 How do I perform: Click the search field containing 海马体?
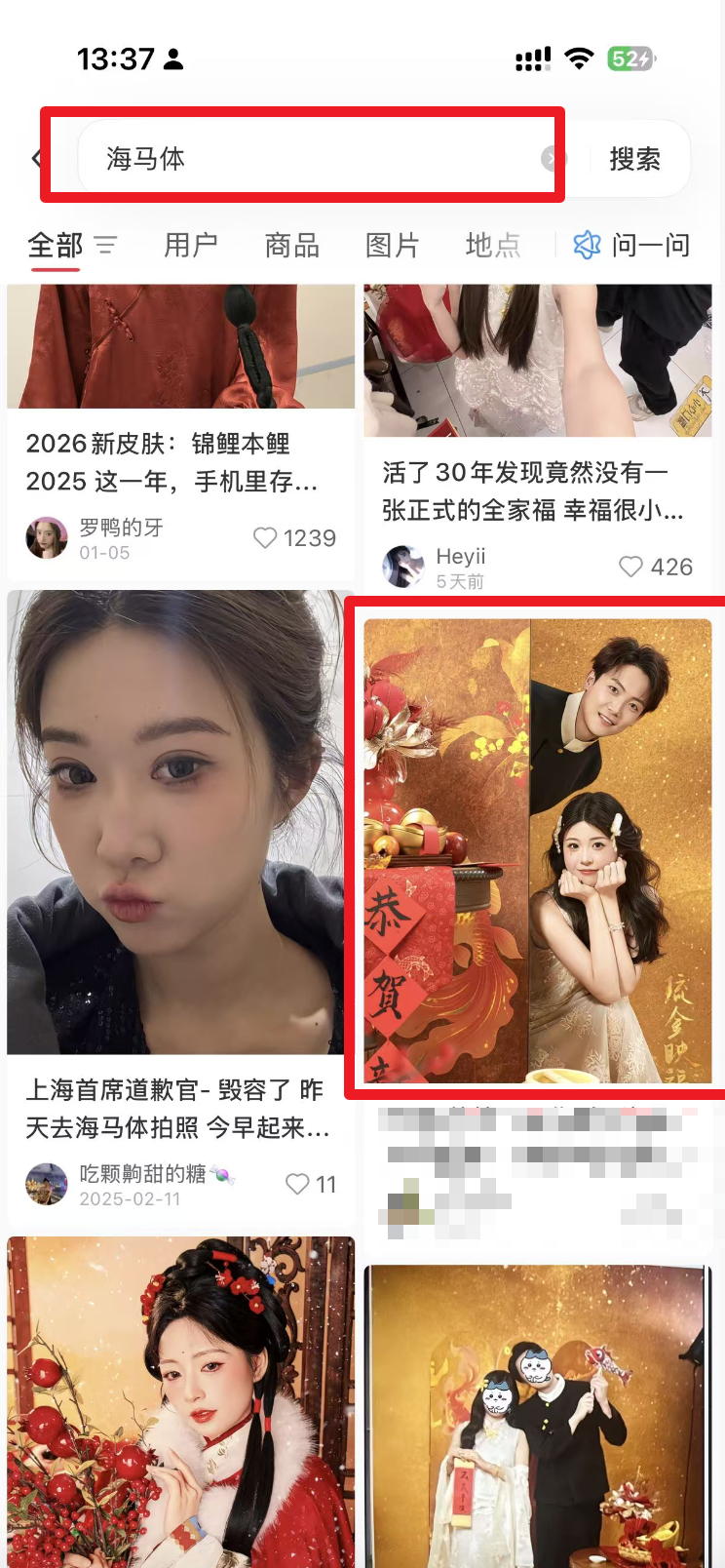point(292,158)
